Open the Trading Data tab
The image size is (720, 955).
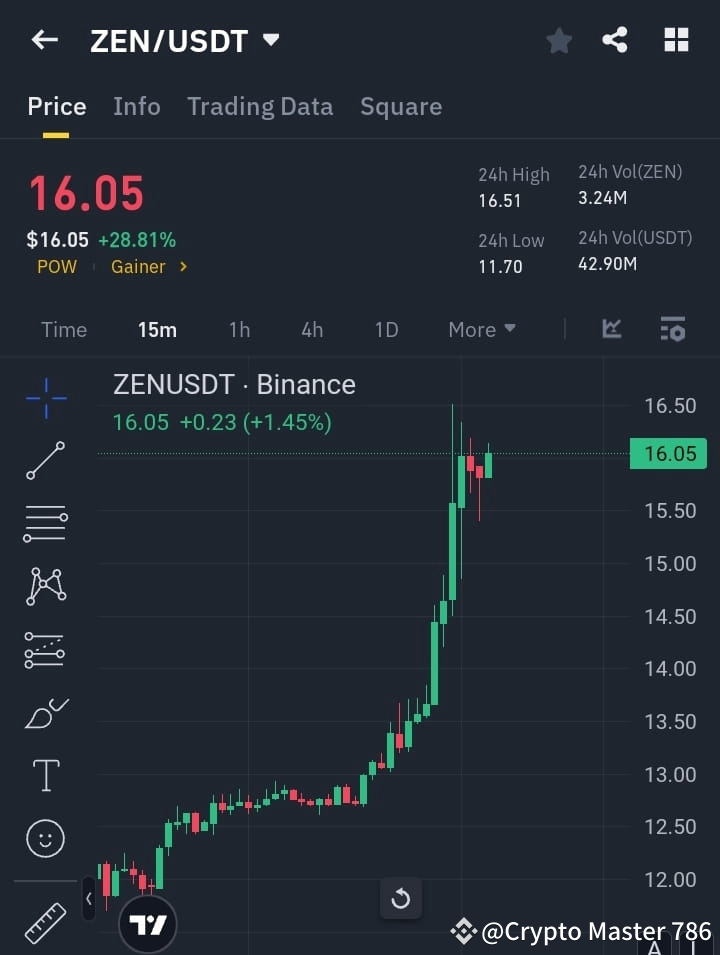[260, 106]
